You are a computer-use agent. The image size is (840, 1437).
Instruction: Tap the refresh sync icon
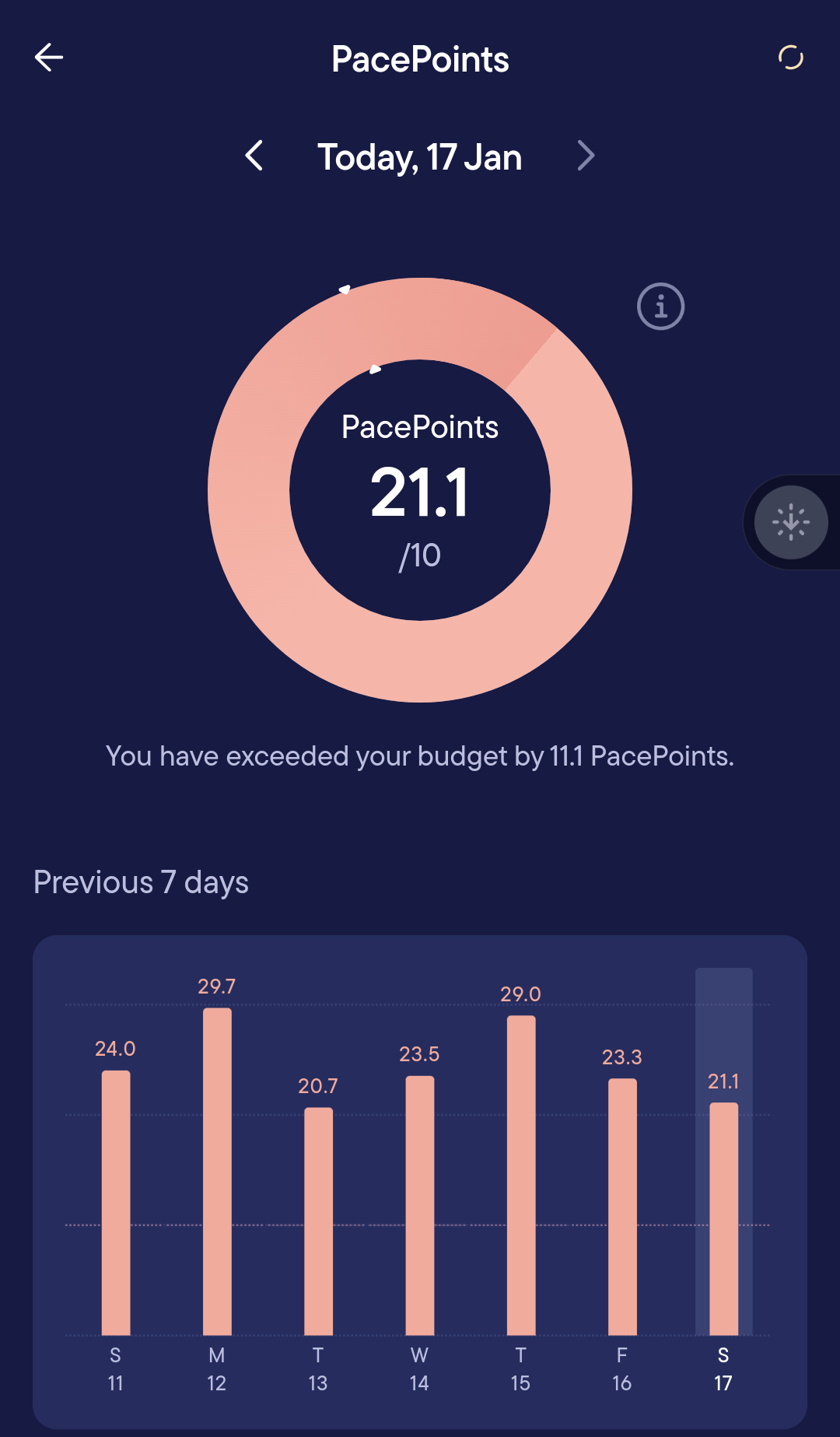point(790,58)
